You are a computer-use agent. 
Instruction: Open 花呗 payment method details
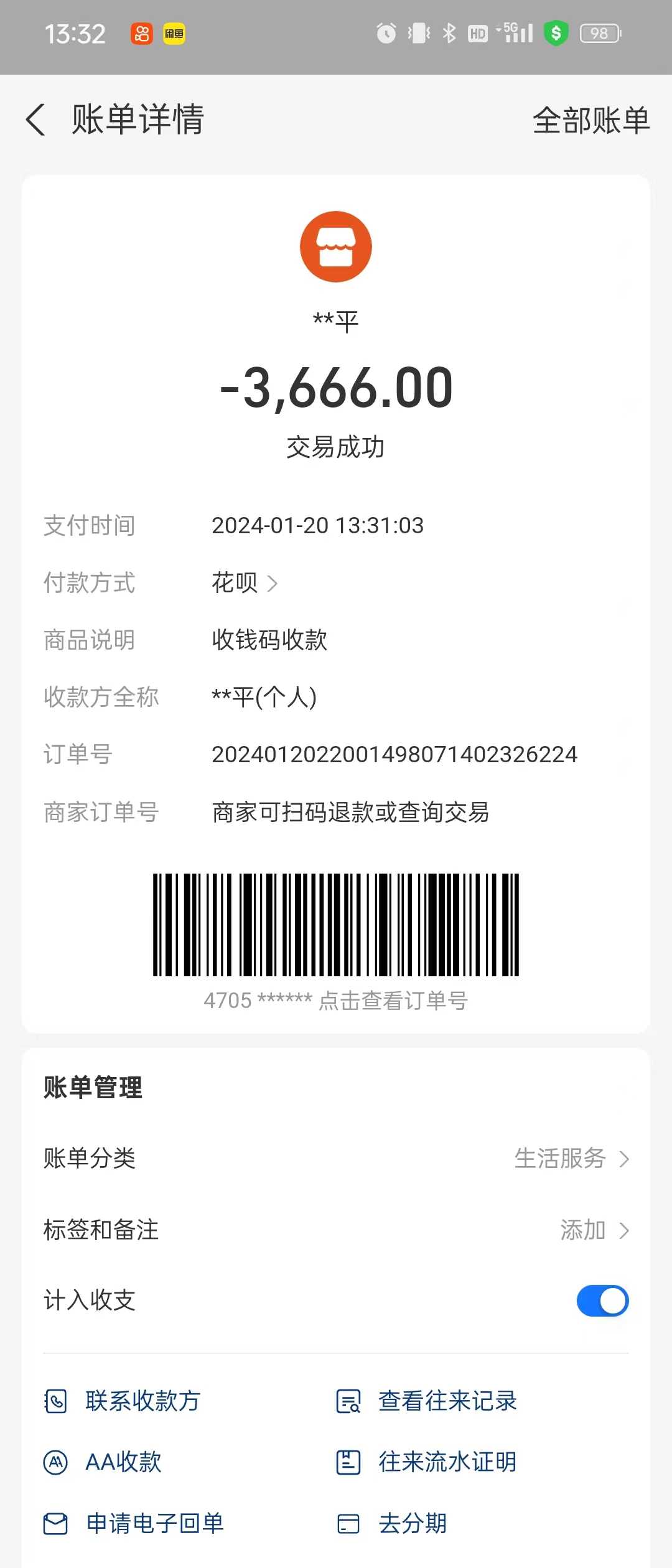[245, 583]
